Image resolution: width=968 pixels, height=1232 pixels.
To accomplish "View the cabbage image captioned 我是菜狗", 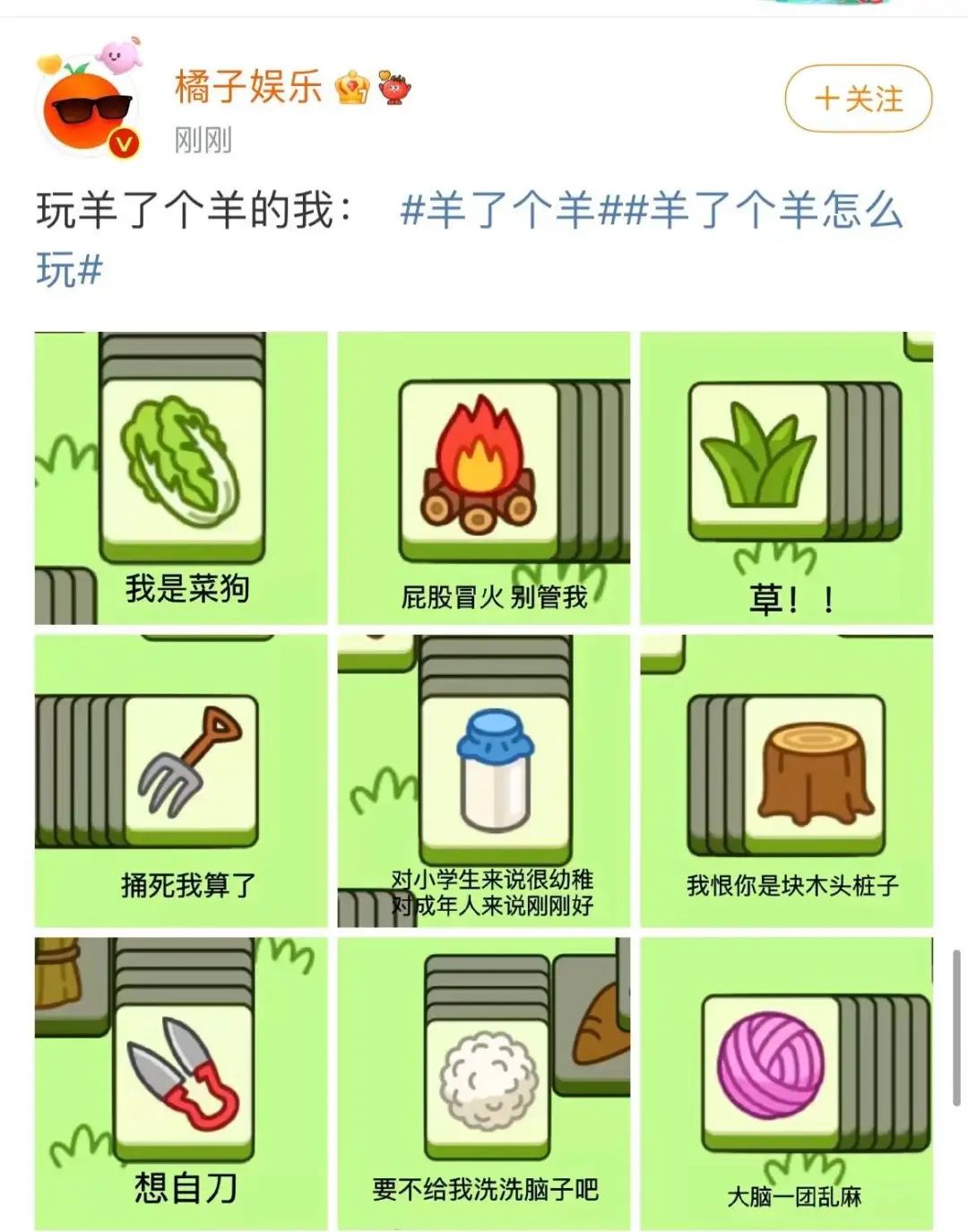I will [181, 478].
